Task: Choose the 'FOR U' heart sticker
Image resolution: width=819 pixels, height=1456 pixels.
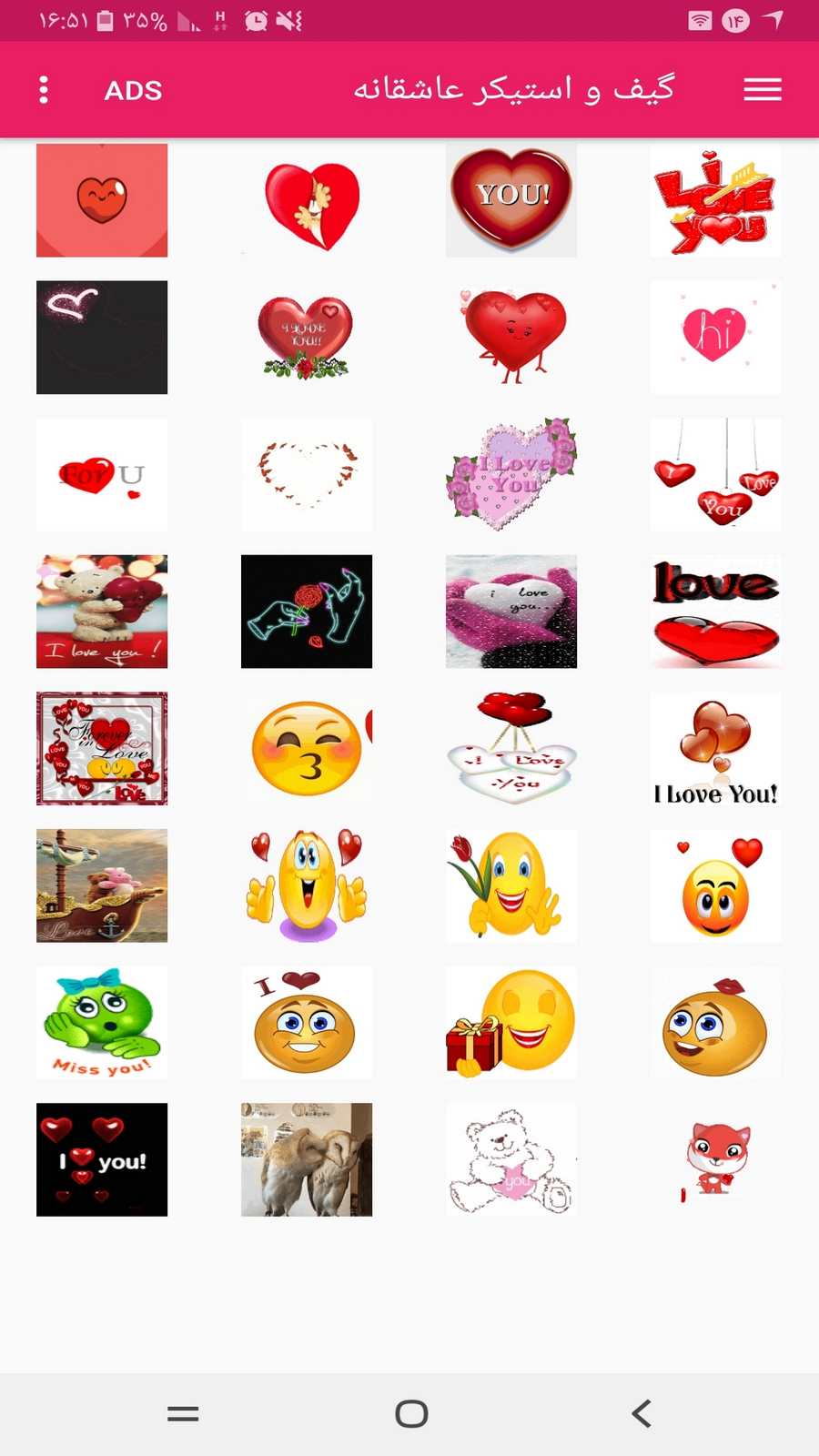Action: click(102, 474)
